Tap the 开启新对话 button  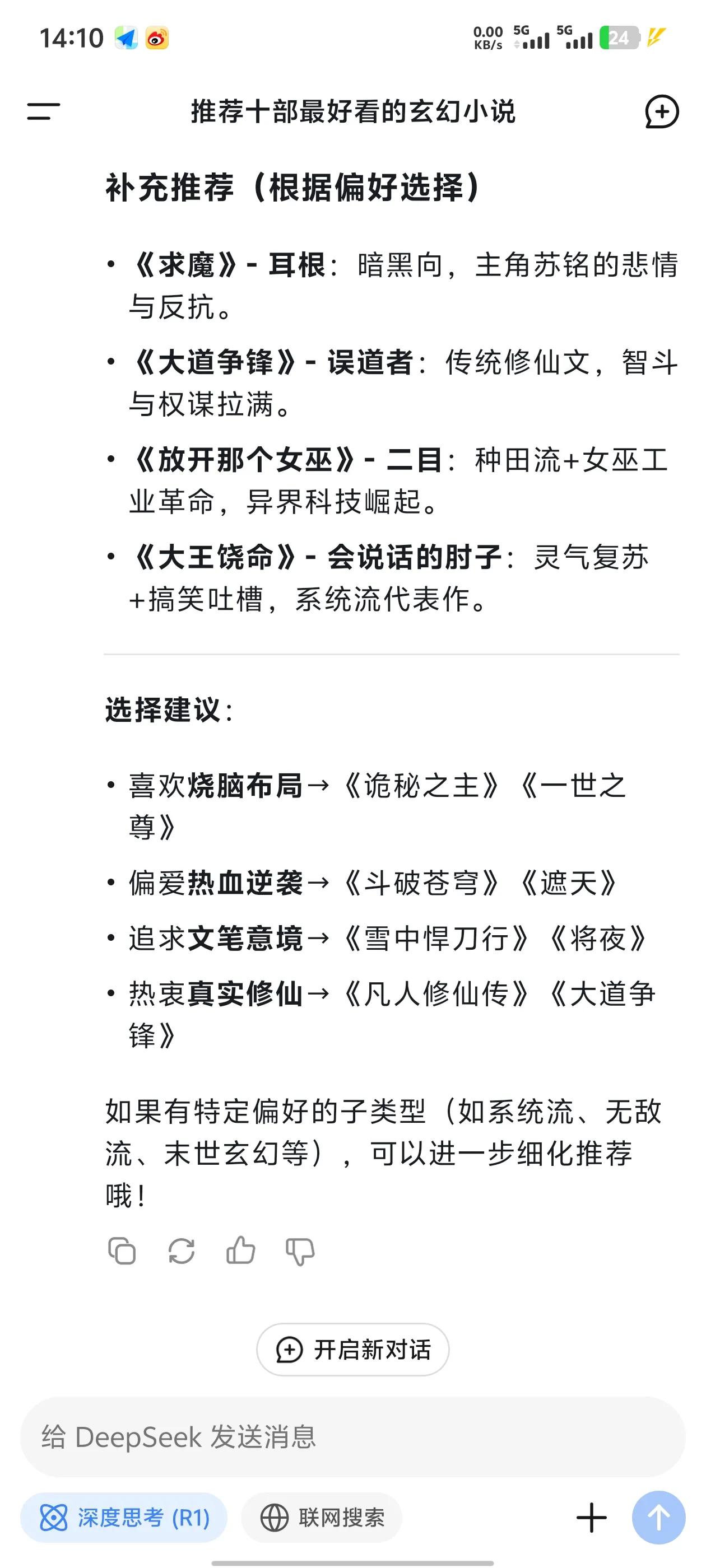coord(352,1350)
